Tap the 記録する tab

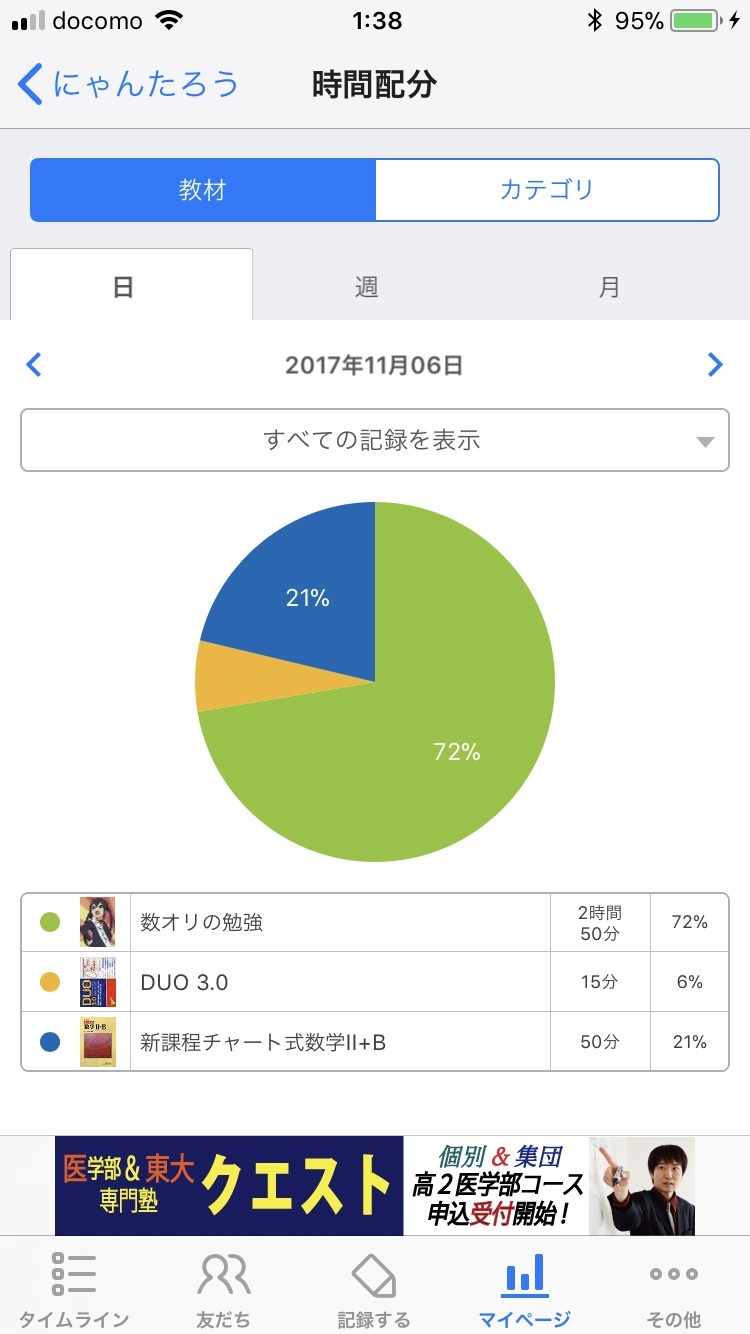point(374,1288)
